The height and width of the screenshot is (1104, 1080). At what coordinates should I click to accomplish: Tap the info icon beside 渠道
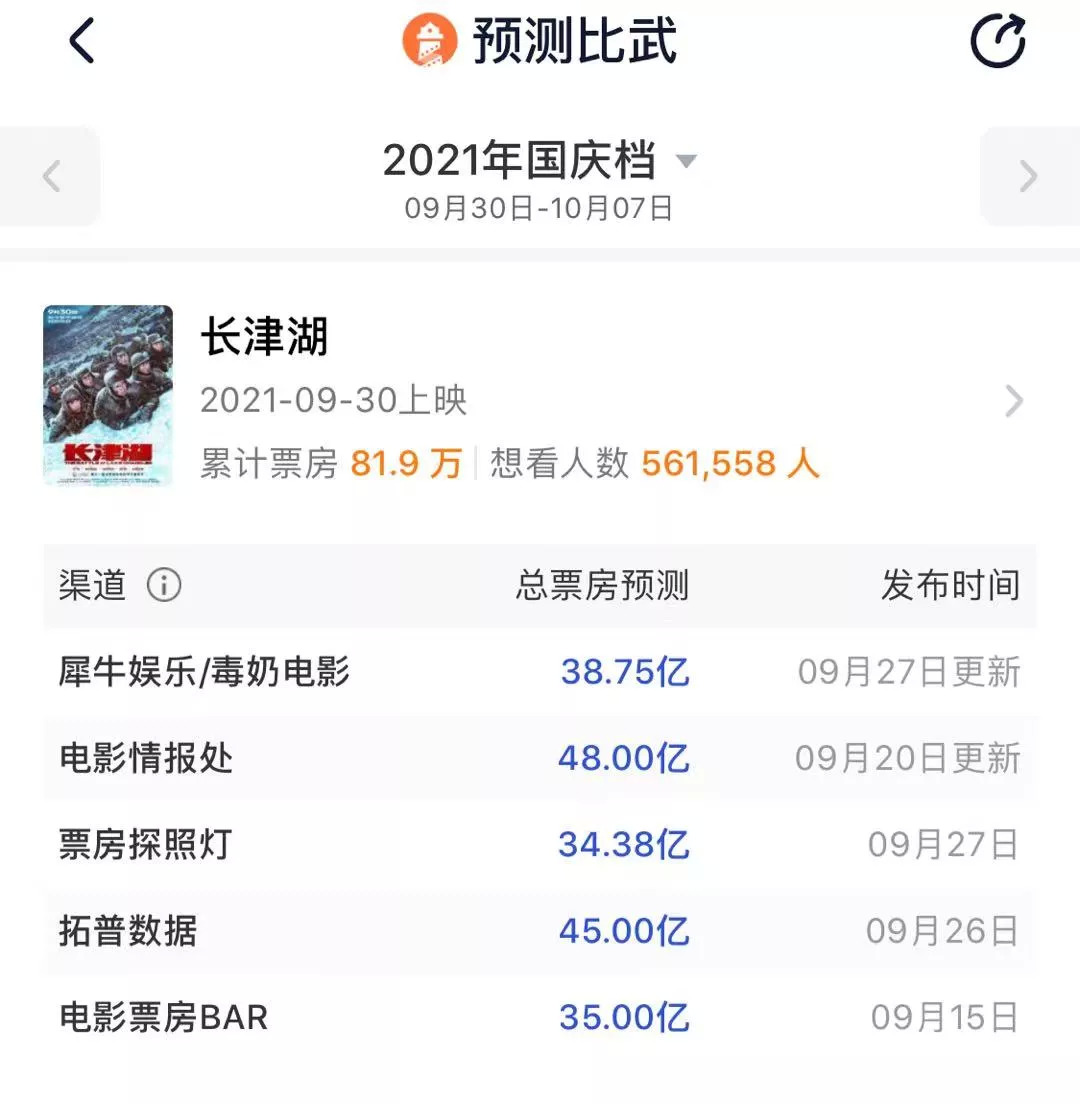164,585
